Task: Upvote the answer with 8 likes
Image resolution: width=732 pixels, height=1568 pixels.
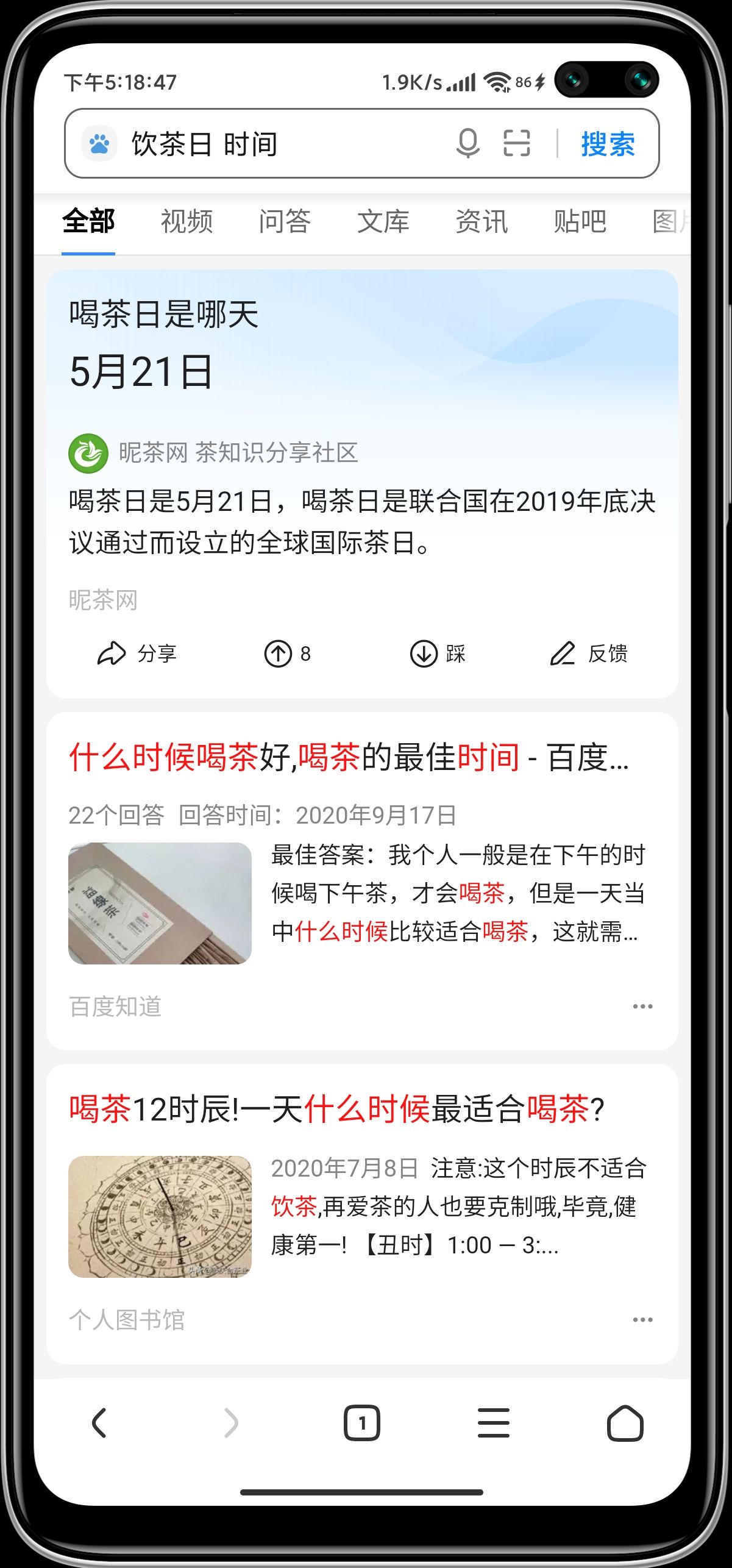Action: [287, 654]
